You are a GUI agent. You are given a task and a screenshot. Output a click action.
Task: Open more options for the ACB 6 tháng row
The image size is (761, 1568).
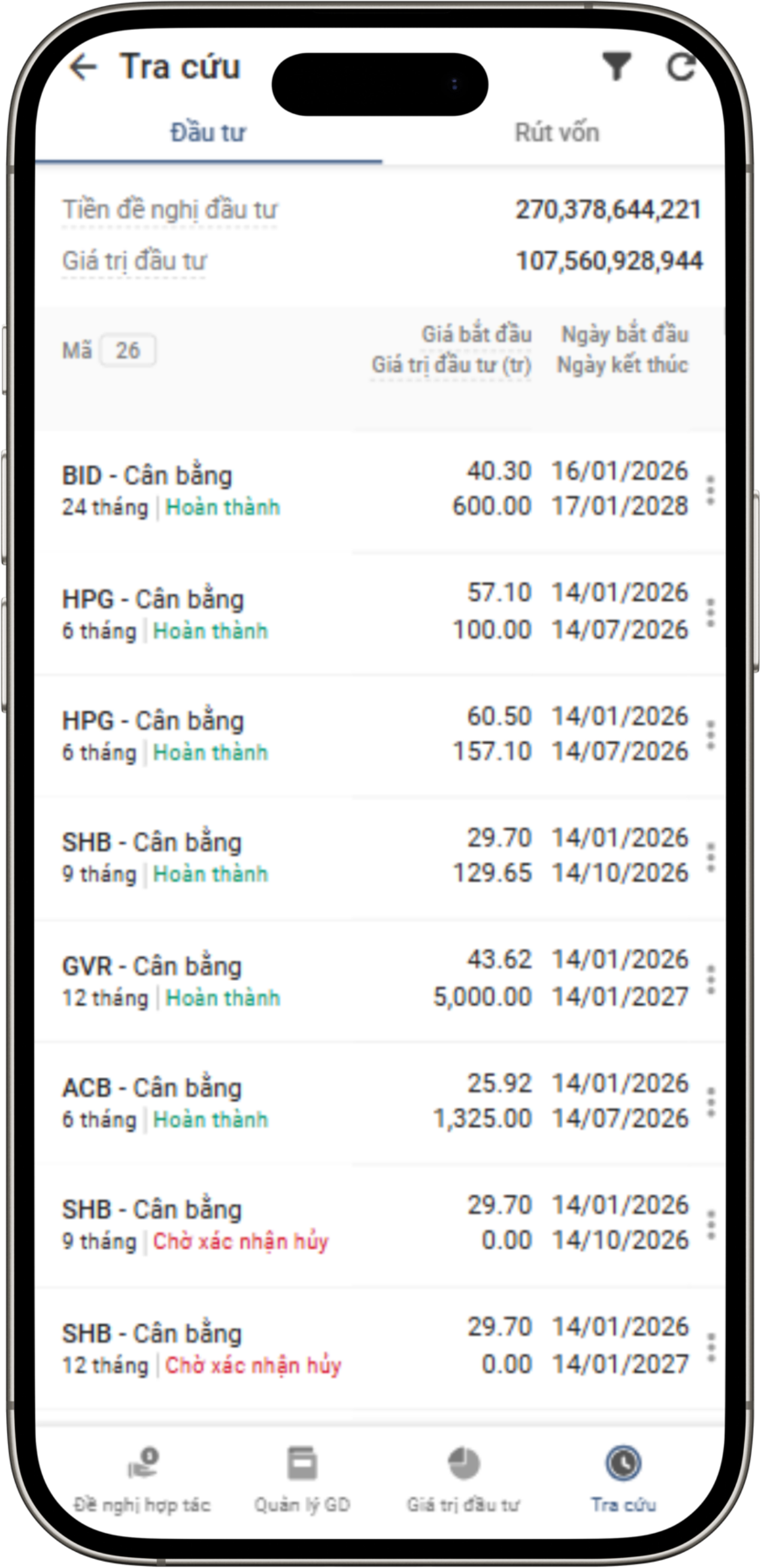pyautogui.click(x=710, y=1102)
